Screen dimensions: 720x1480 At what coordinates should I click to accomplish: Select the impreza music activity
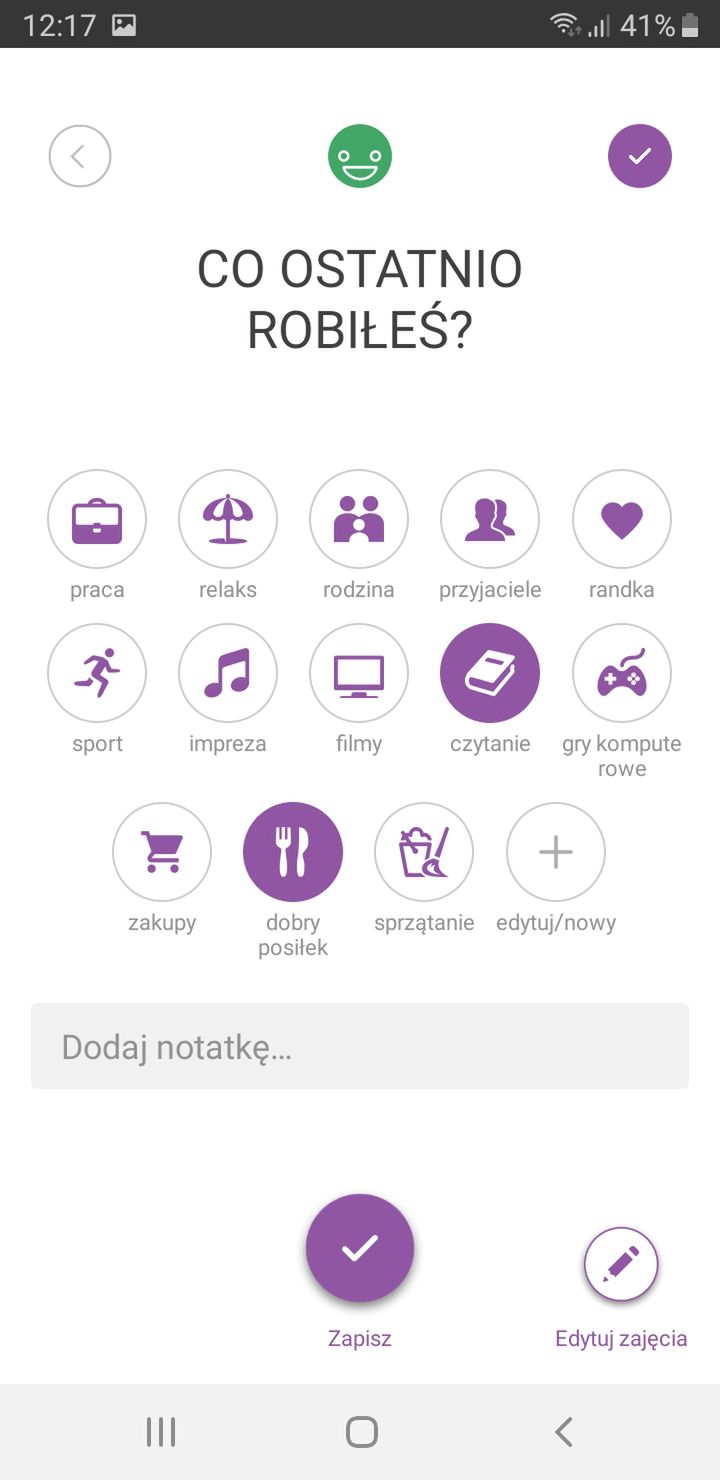[x=228, y=673]
